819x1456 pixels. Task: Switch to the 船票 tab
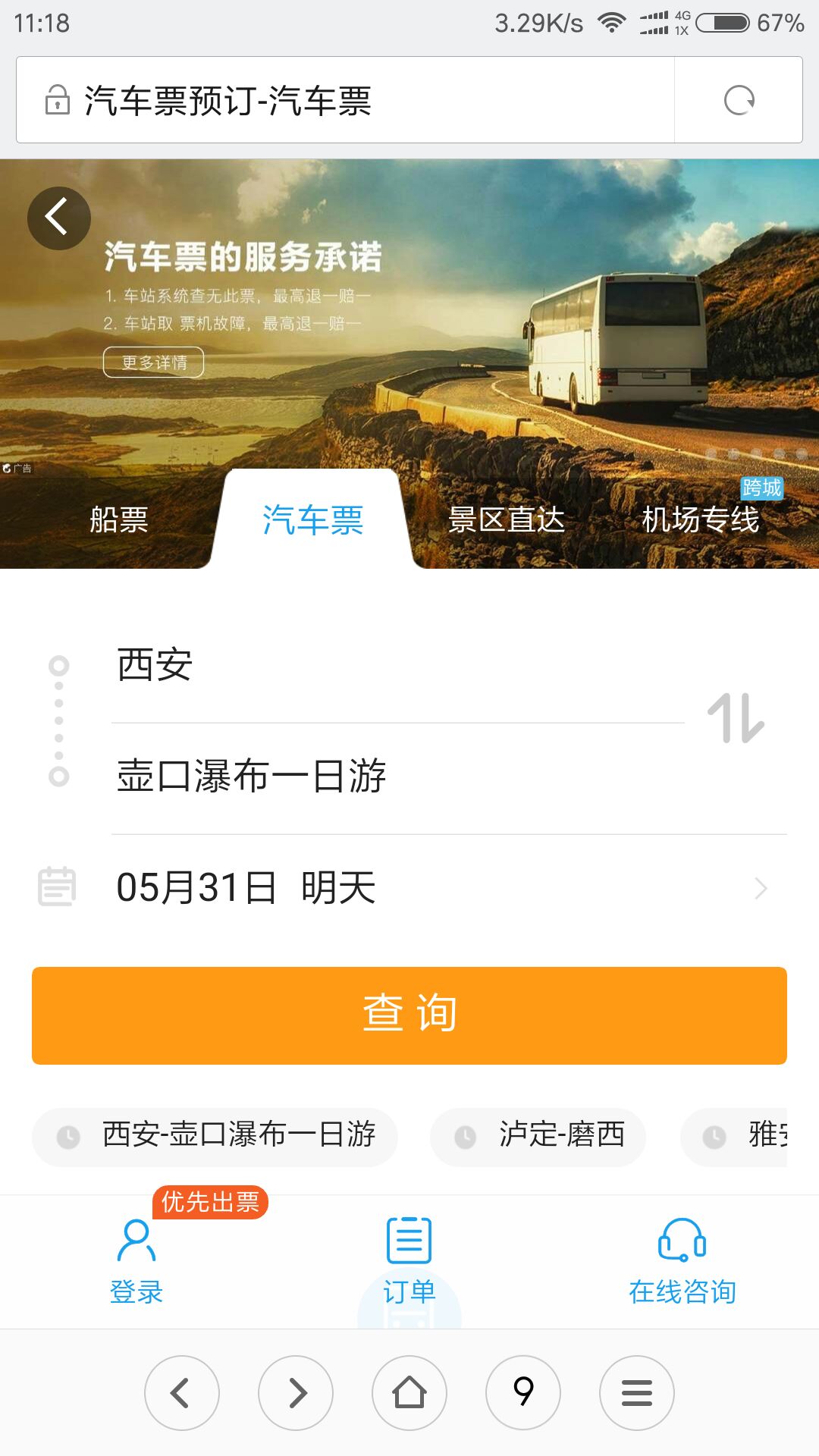(119, 519)
